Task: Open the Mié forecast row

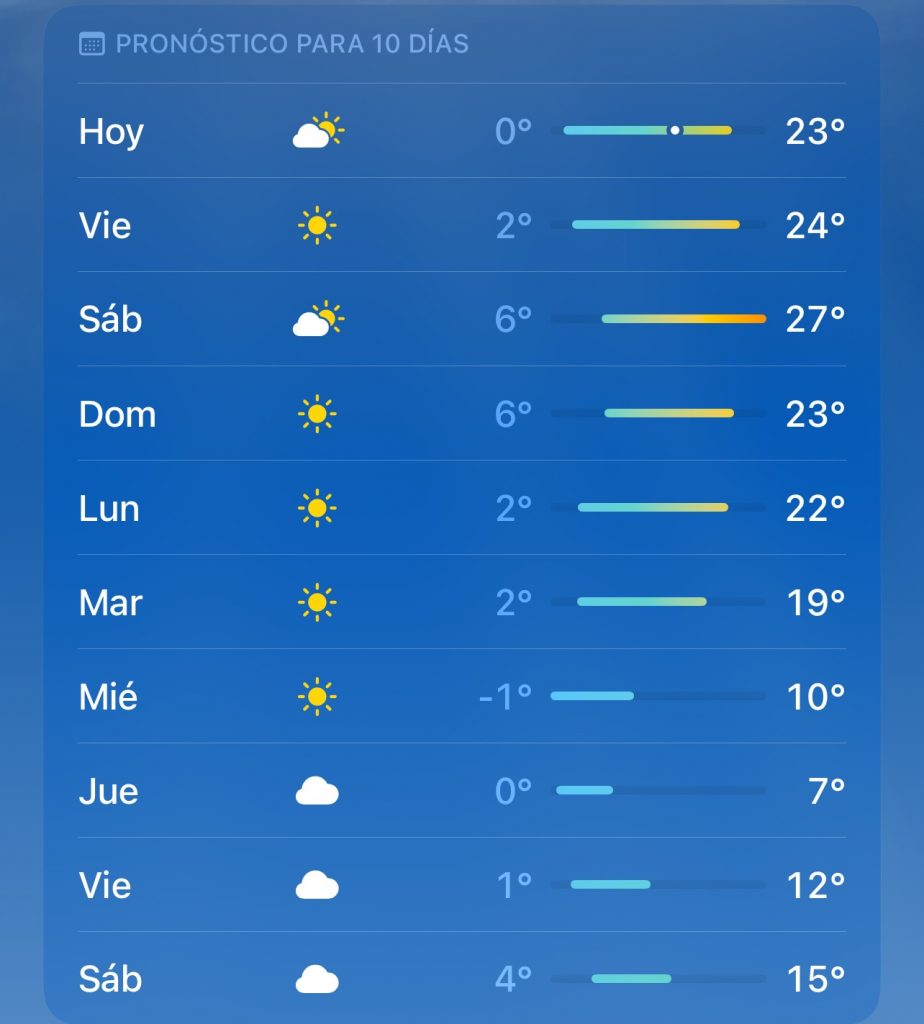Action: point(462,696)
